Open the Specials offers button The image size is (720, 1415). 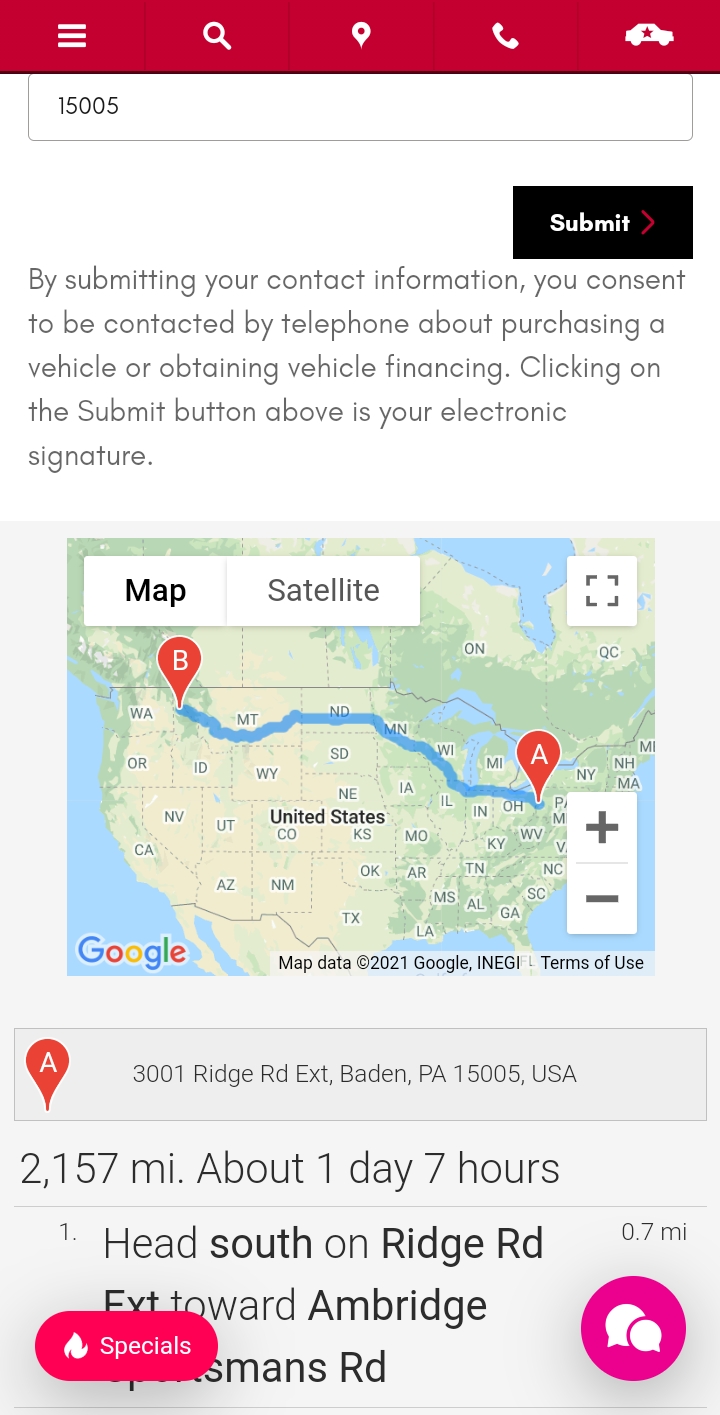coord(126,1346)
